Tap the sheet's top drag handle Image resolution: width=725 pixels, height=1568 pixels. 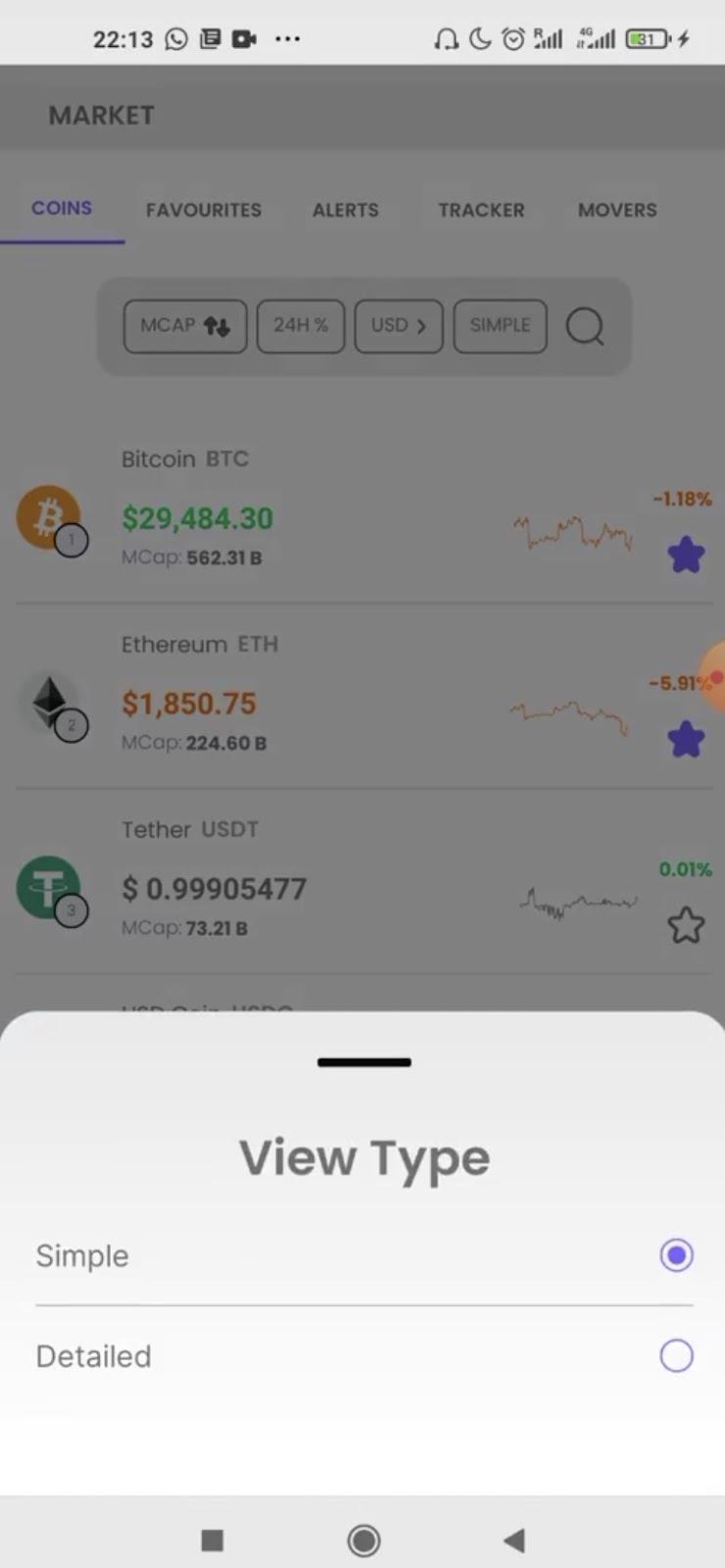point(364,1062)
